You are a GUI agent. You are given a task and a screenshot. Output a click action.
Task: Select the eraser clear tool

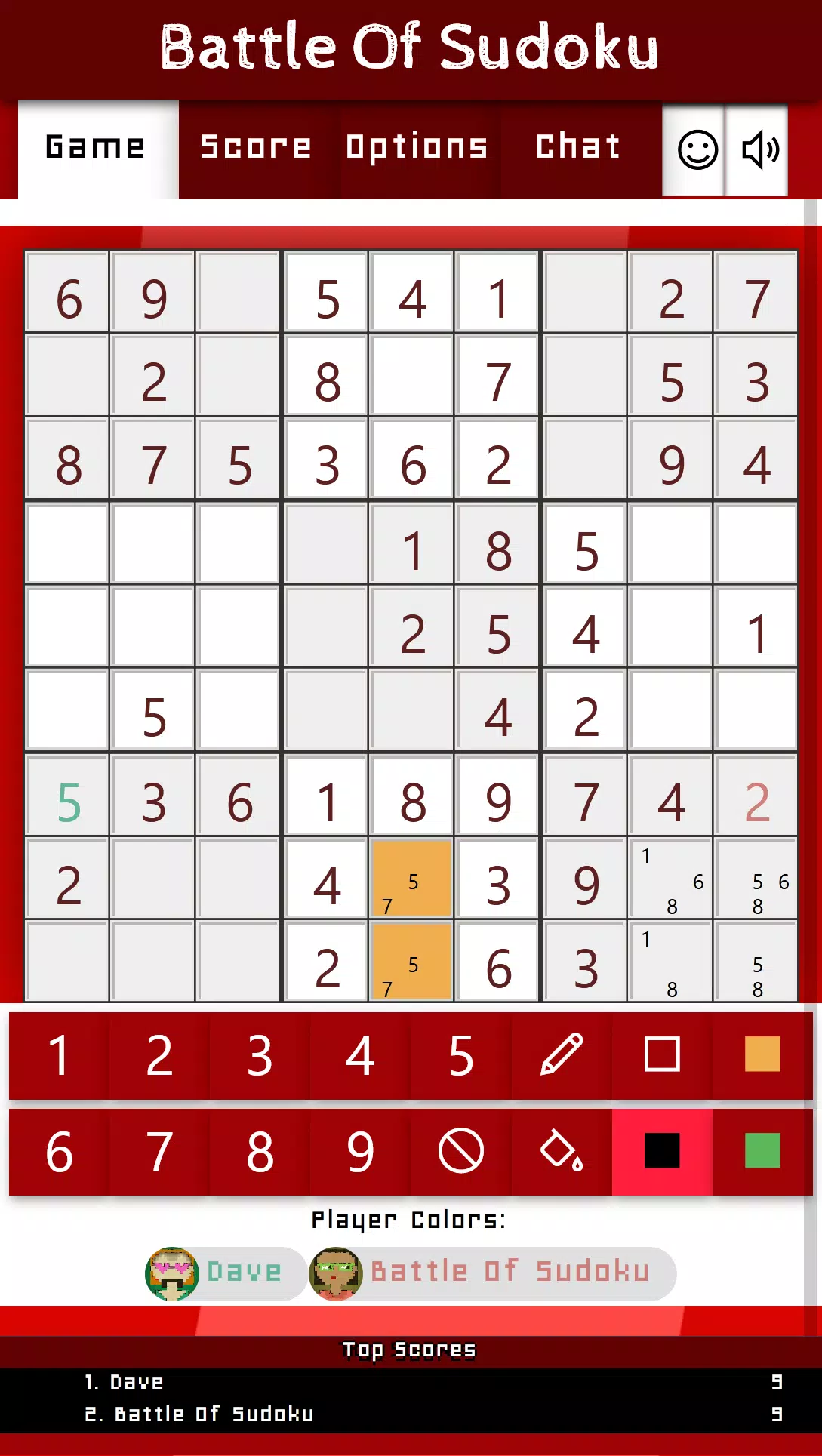pyautogui.click(x=460, y=1151)
